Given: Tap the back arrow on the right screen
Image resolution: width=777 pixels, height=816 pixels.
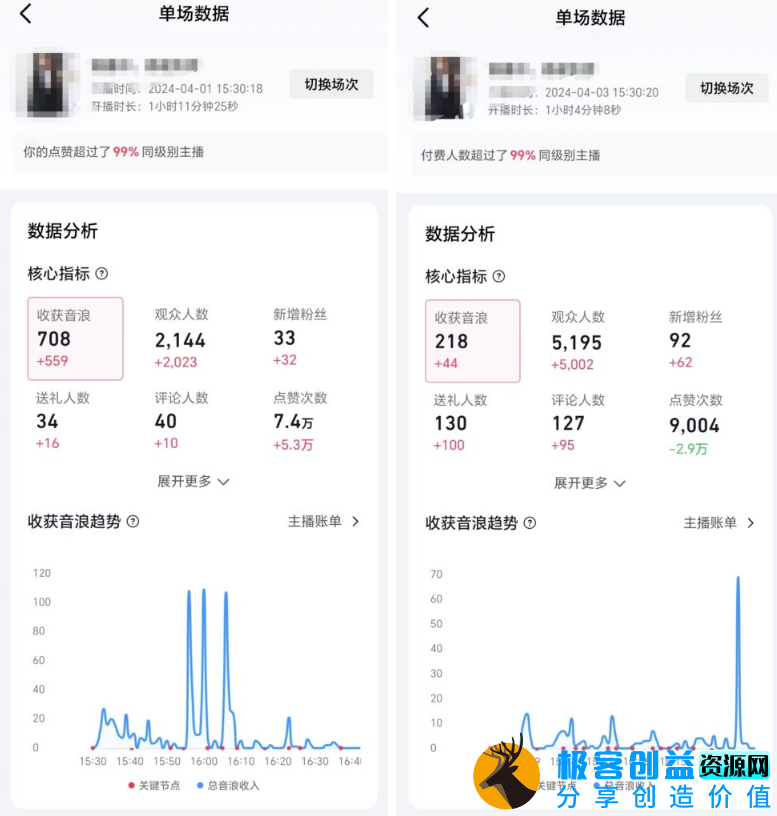Looking at the screenshot, I should (x=421, y=15).
